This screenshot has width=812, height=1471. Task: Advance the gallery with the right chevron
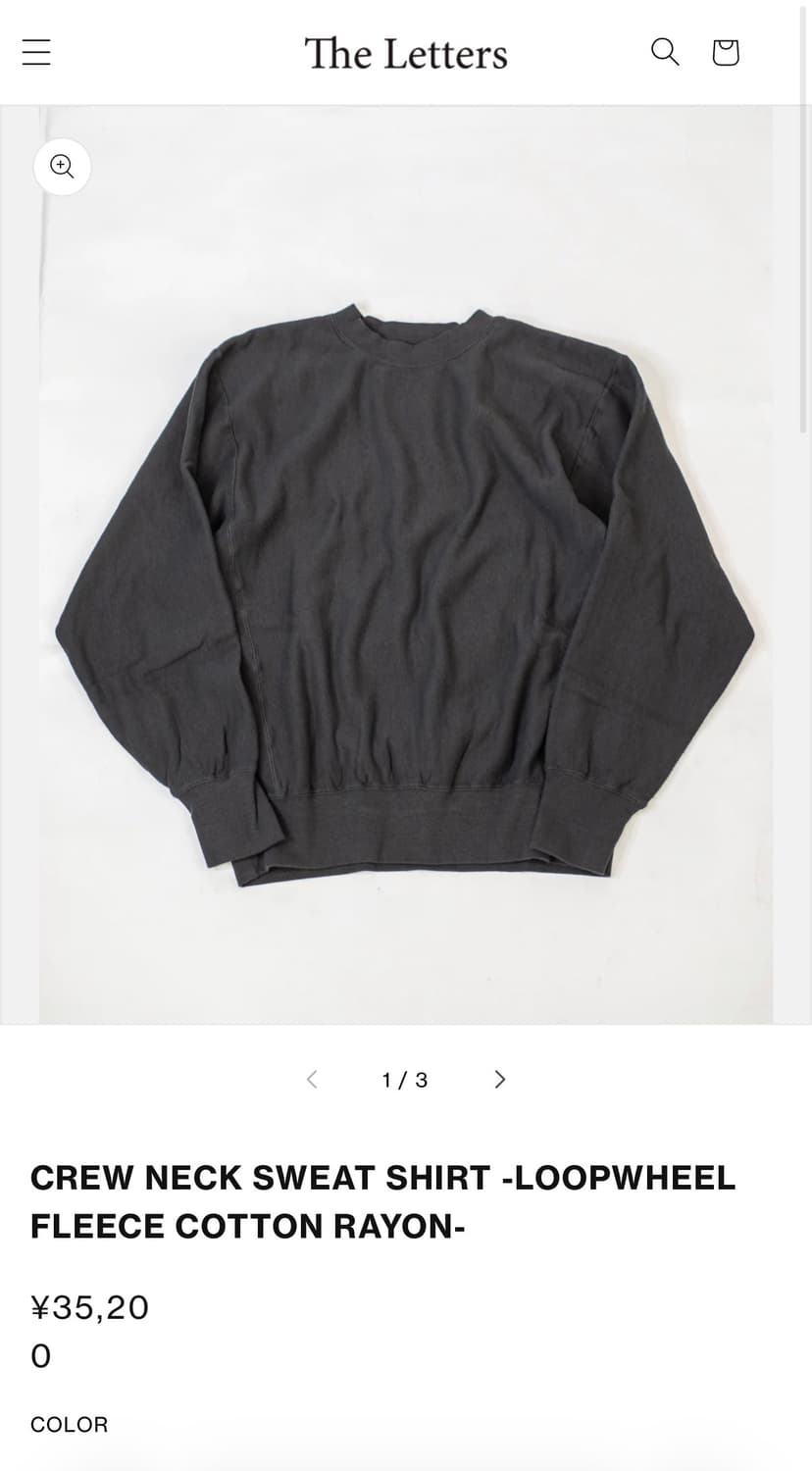click(x=499, y=1079)
